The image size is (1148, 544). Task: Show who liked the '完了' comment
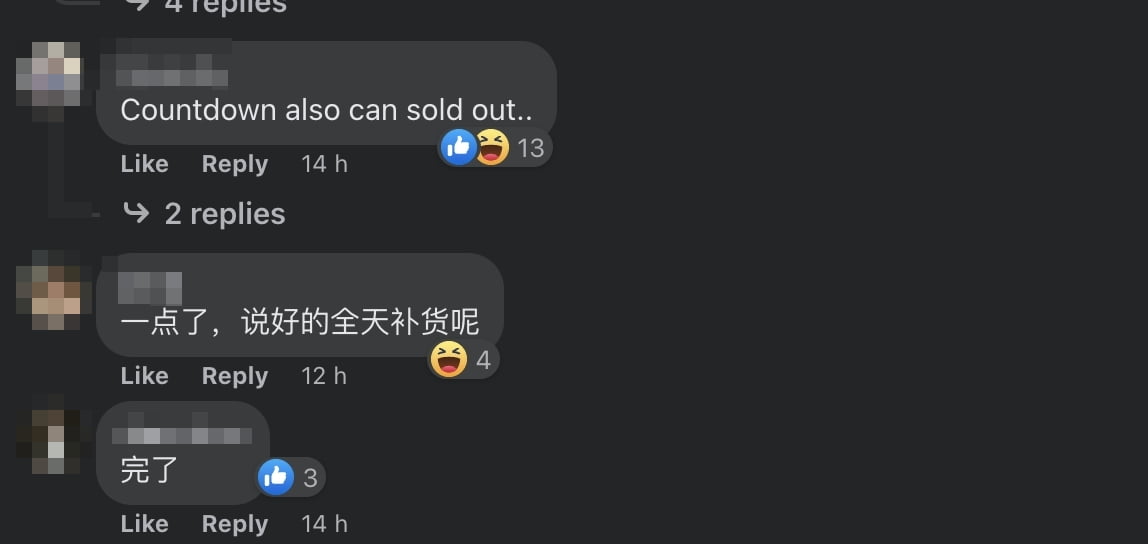point(291,478)
